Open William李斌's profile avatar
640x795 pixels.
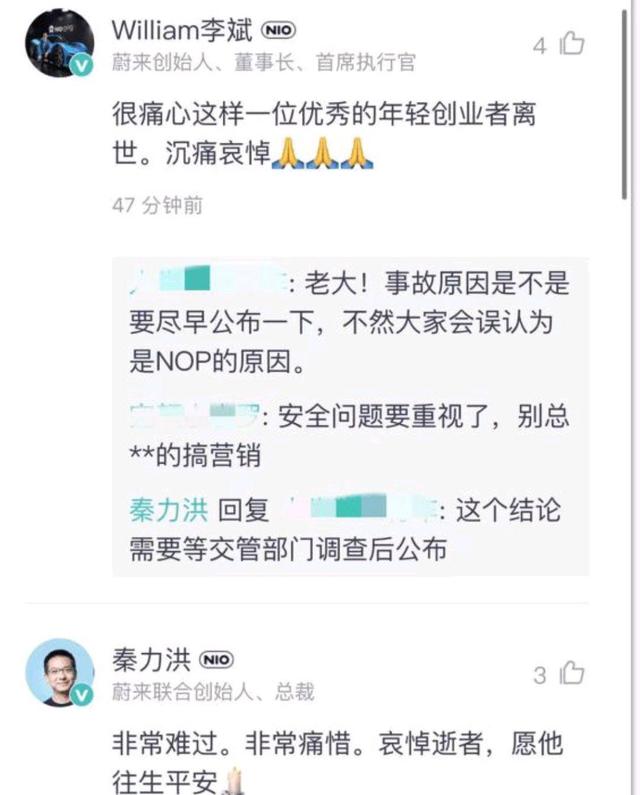point(60,43)
